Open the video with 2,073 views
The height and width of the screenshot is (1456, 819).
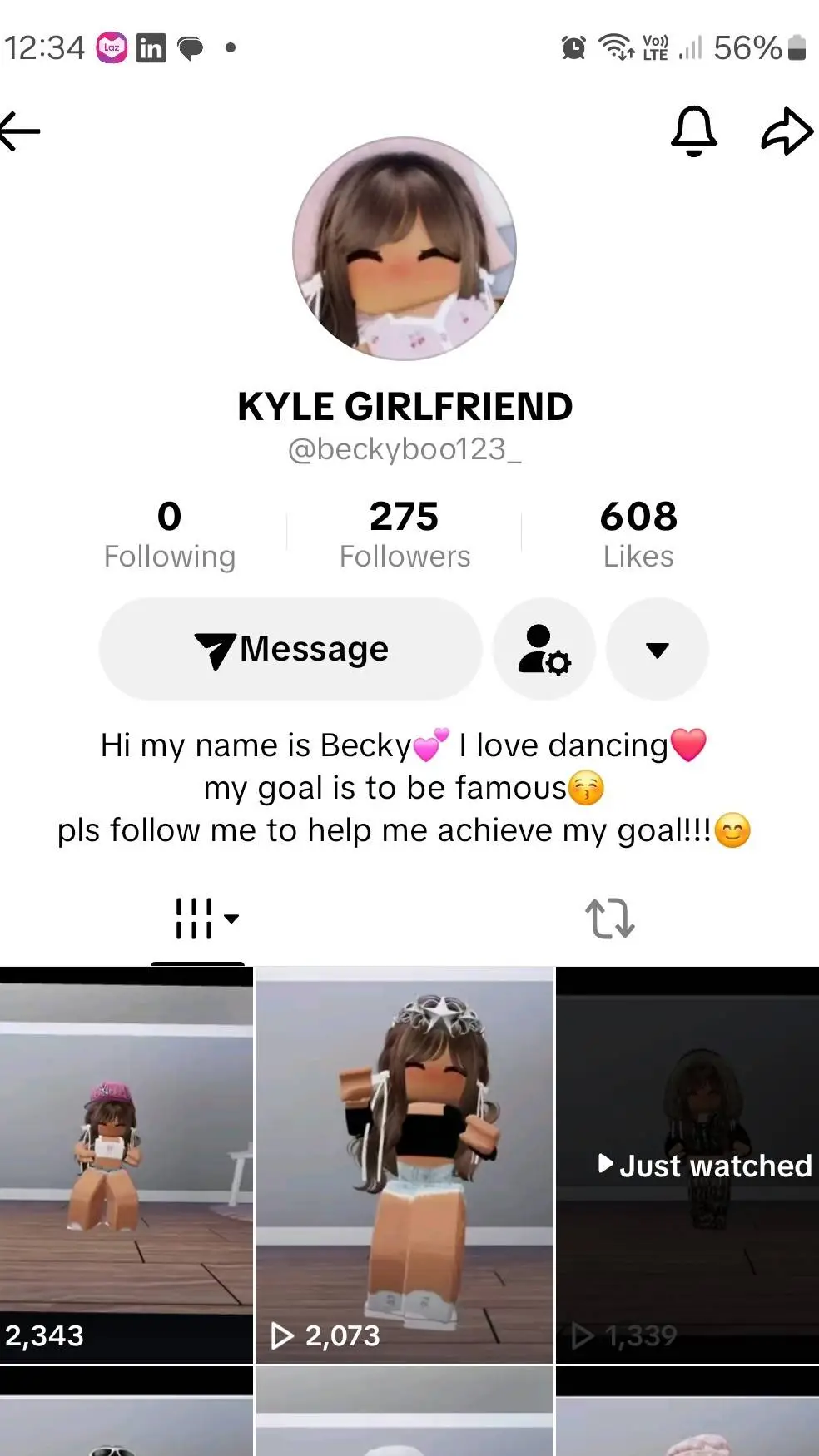pos(405,1165)
